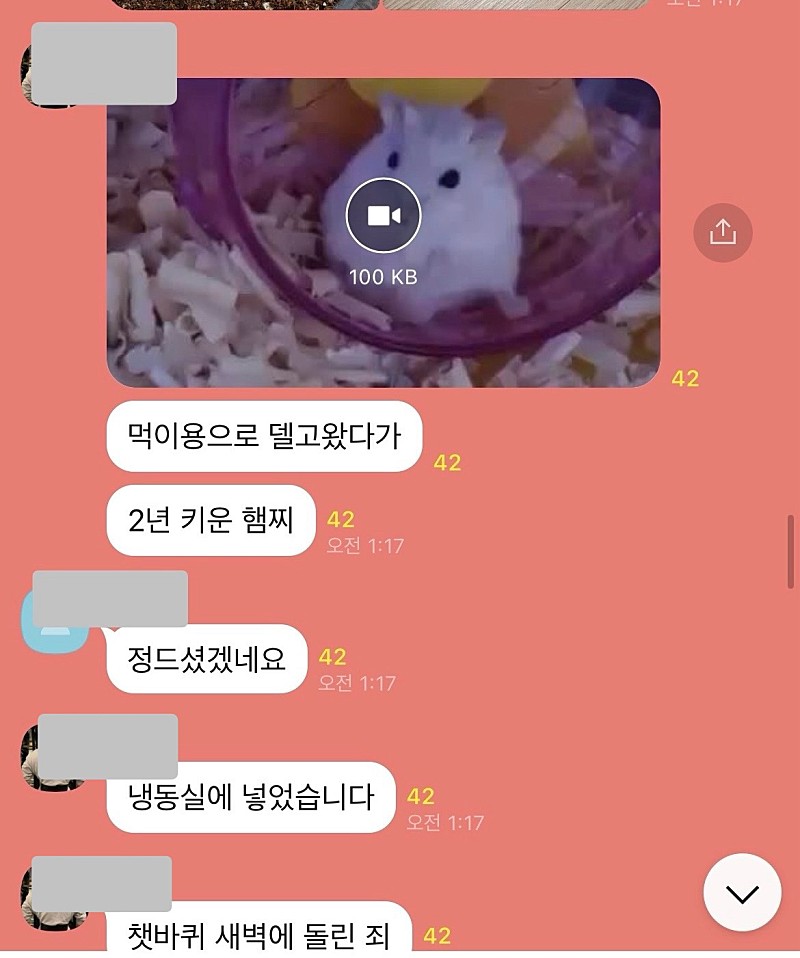This screenshot has height=958, width=800.
Task: Share the hamster video
Action: [722, 233]
